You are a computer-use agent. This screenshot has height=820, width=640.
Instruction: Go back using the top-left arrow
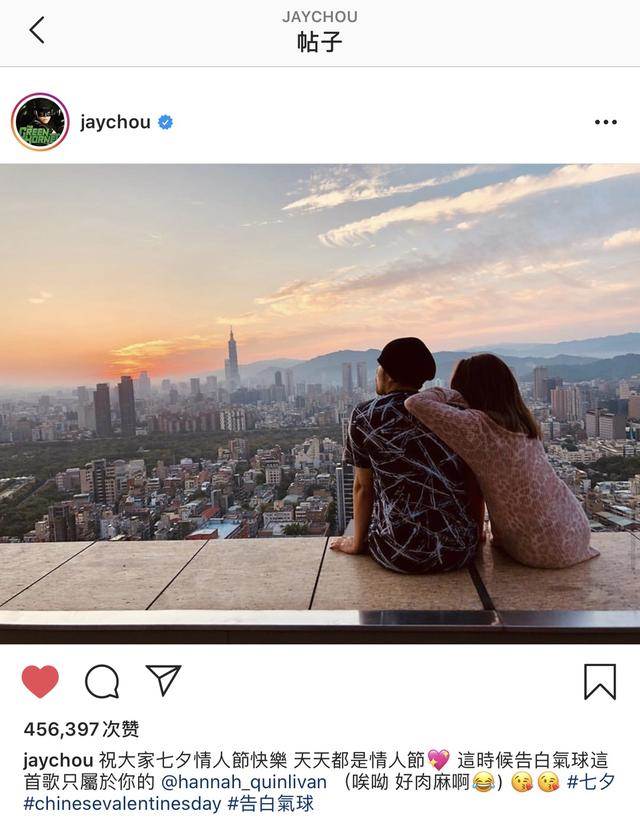37,30
